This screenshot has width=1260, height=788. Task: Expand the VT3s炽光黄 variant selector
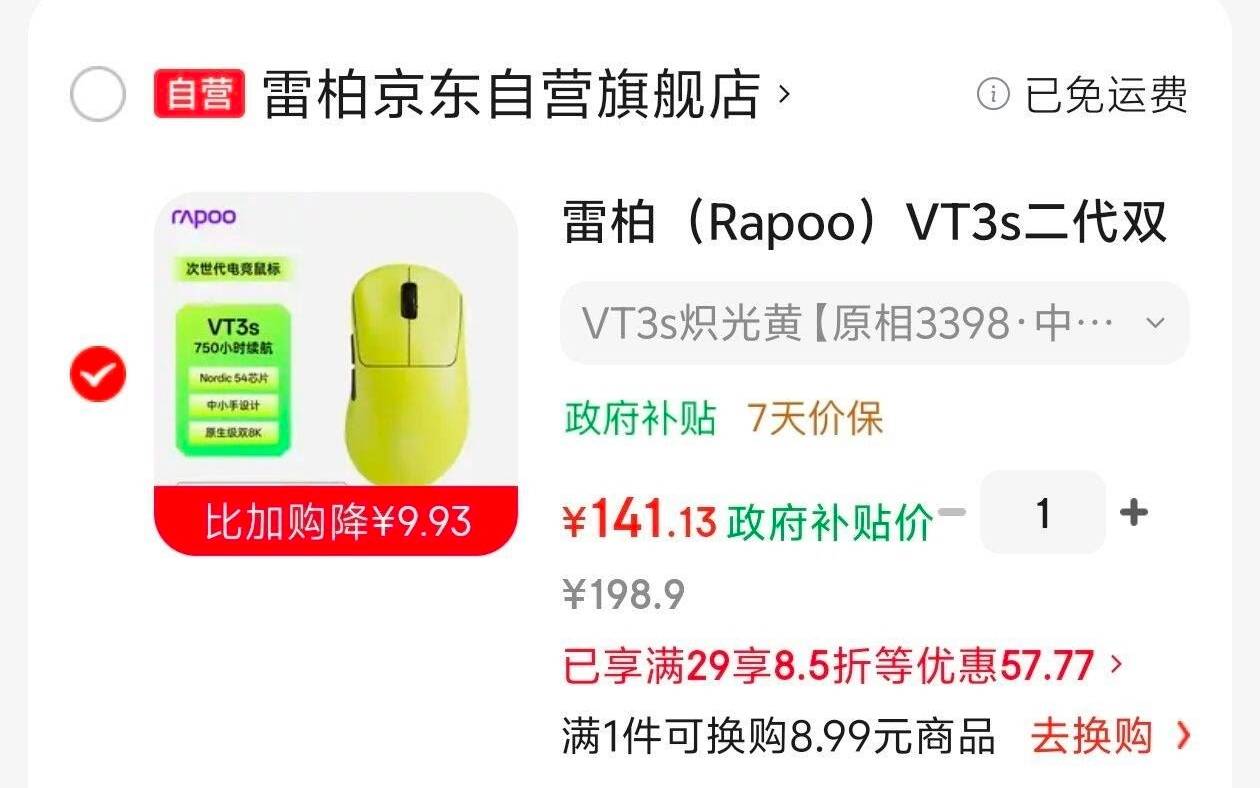tap(873, 323)
